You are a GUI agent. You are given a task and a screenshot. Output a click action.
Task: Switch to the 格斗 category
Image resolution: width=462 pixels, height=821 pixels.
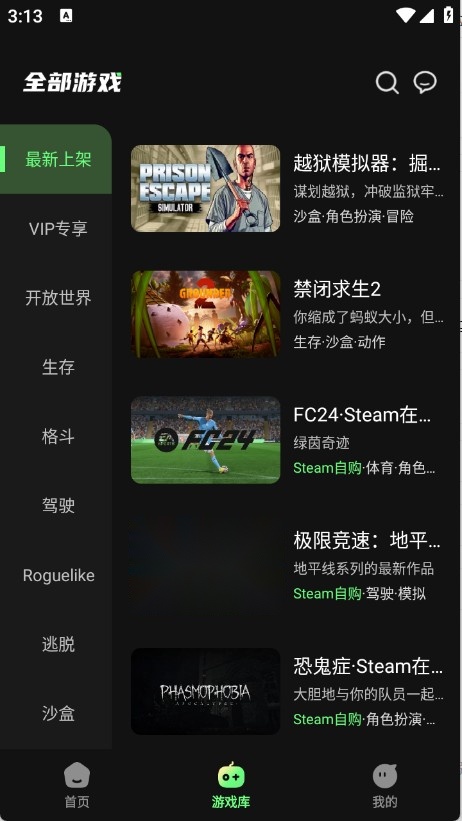56,436
